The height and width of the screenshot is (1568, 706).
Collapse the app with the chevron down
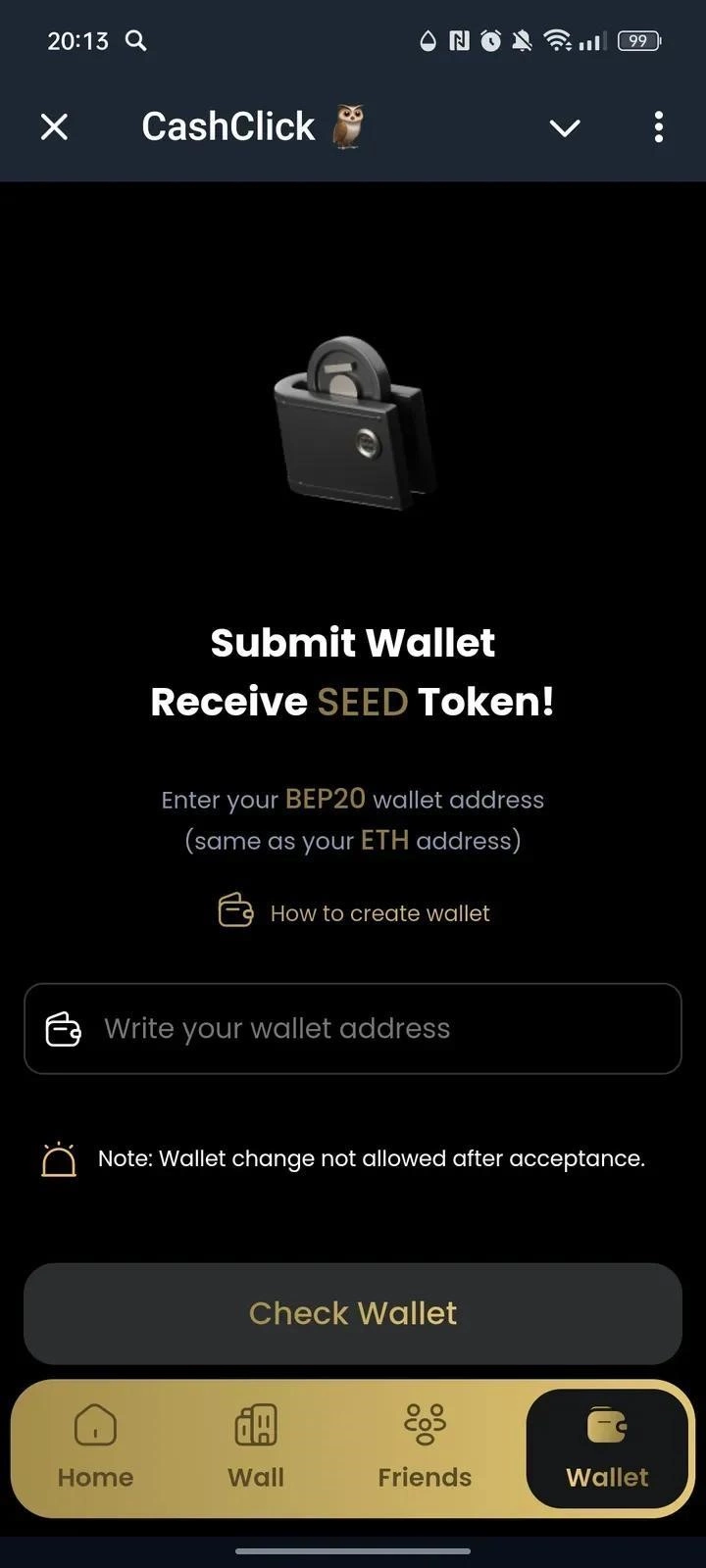point(565,127)
